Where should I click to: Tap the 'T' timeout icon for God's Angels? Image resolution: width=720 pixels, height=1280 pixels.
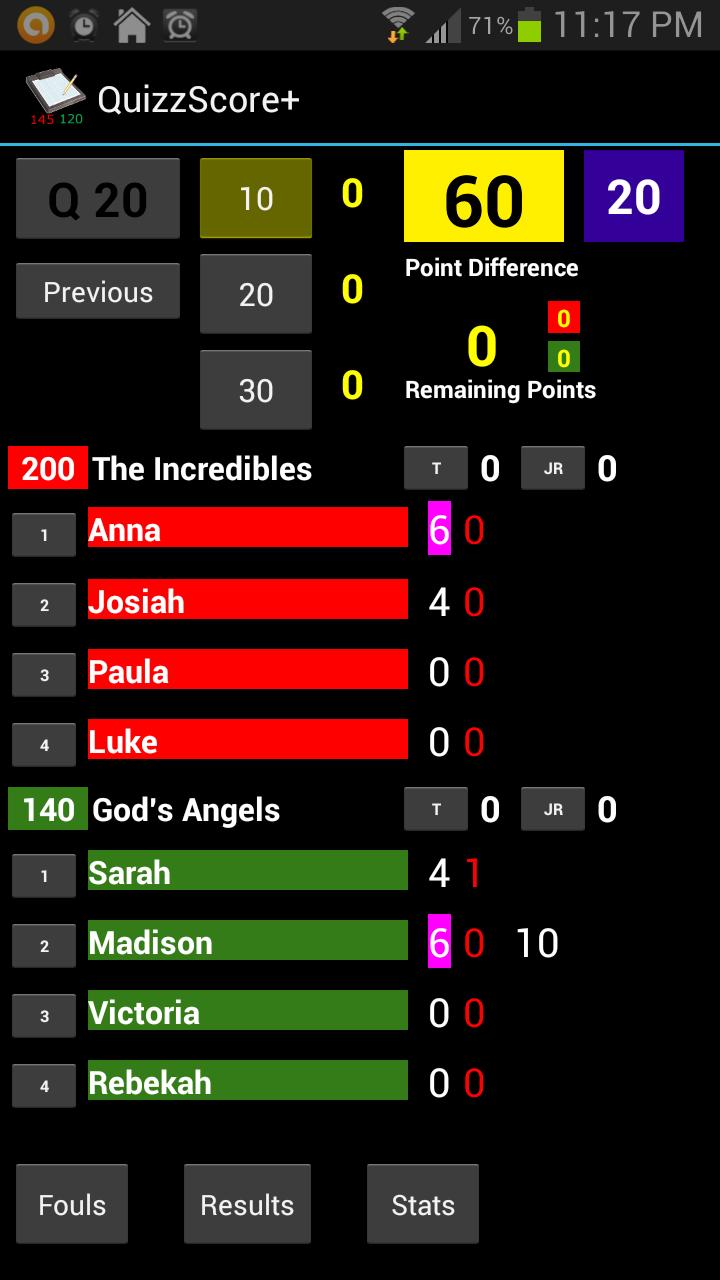435,808
